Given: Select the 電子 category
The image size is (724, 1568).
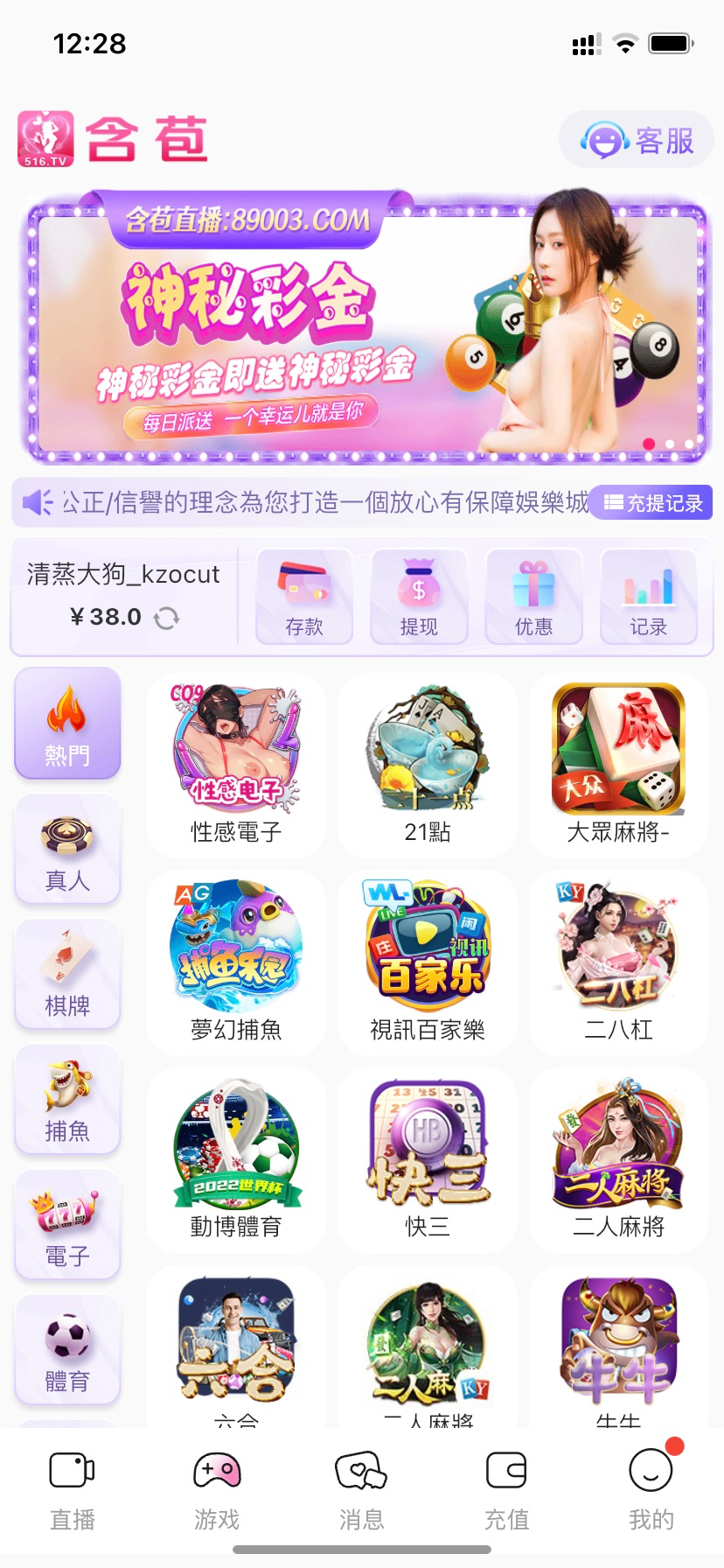Looking at the screenshot, I should point(67,1225).
